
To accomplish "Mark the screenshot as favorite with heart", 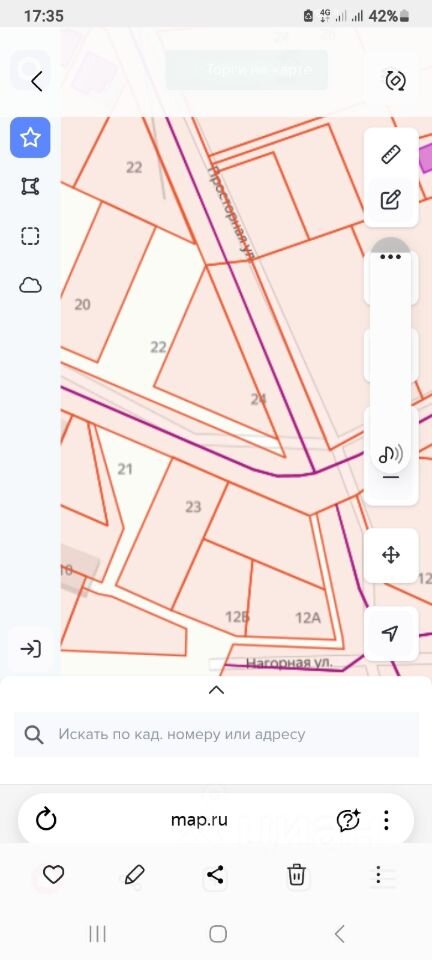I will point(53,875).
